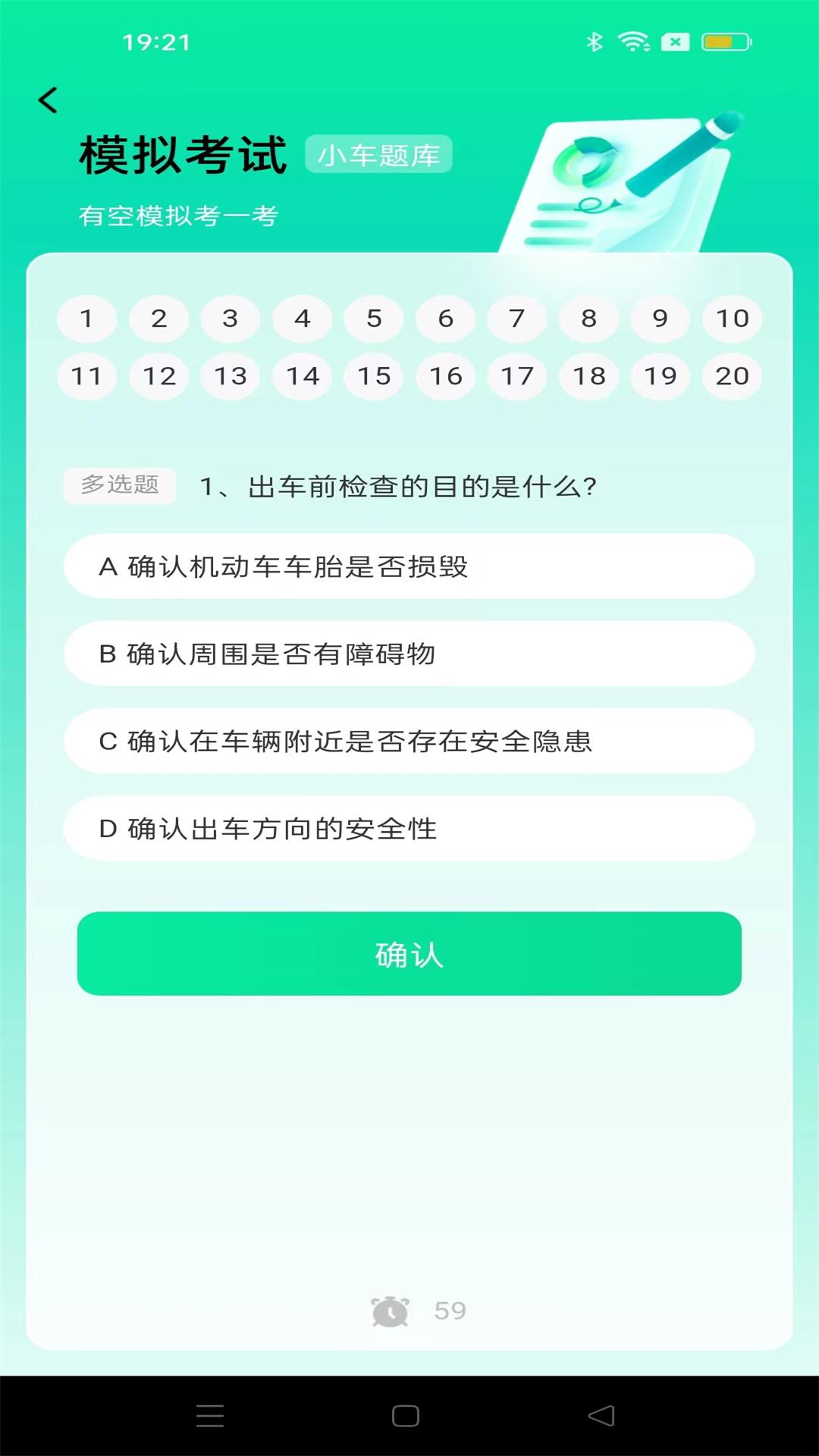The height and width of the screenshot is (1456, 819).
Task: Select answer D about departure direction safety
Action: [x=408, y=830]
